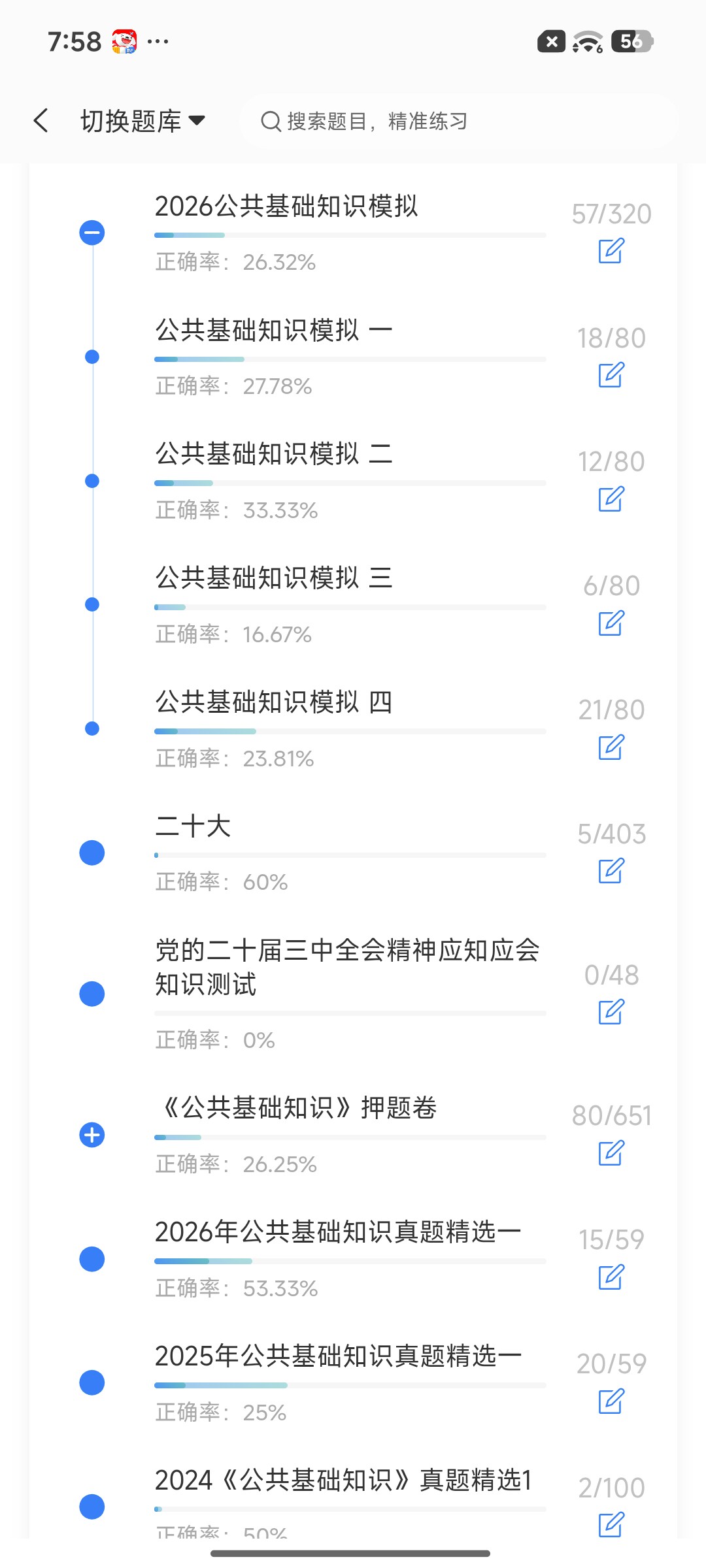The height and width of the screenshot is (1568, 706).
Task: Go back using the top-left arrow
Action: pos(41,121)
